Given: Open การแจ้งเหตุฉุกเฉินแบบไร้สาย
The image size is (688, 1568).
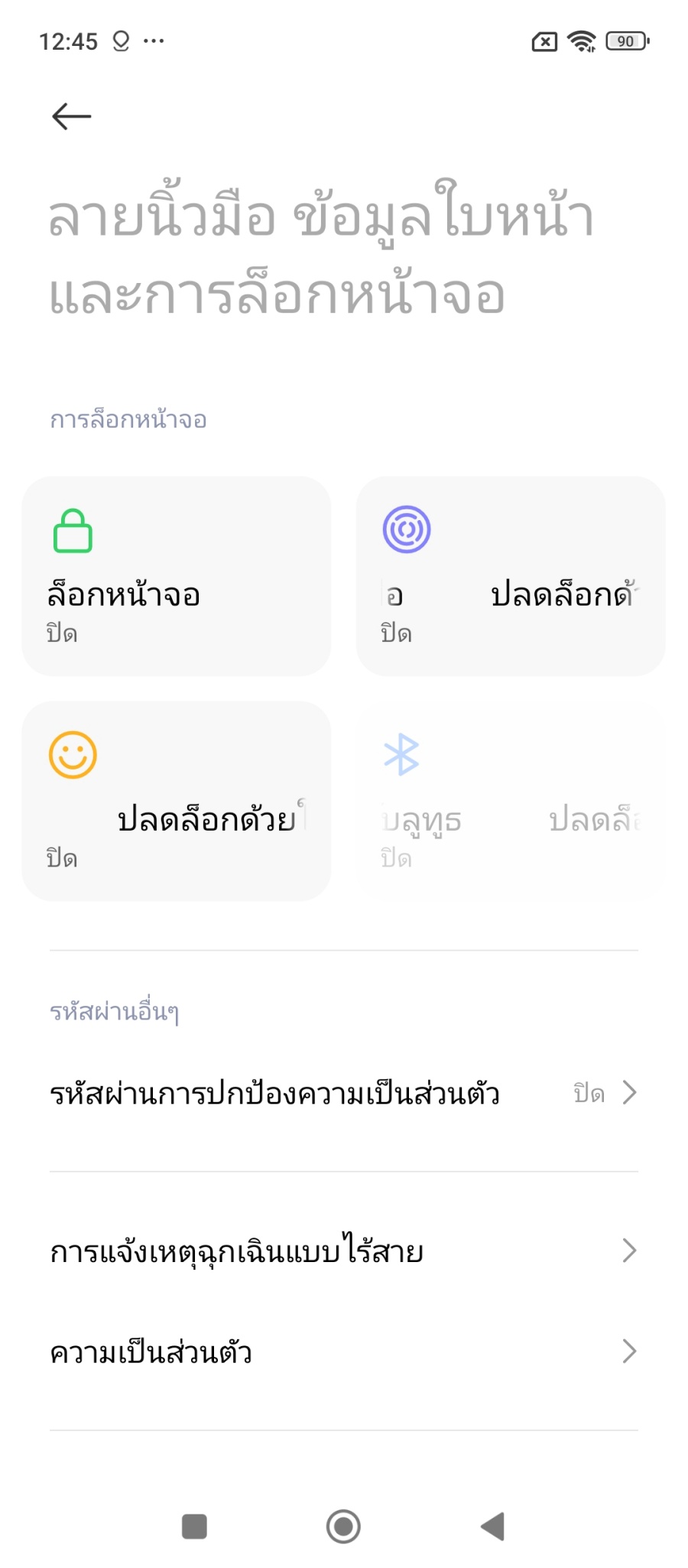Looking at the screenshot, I should (344, 1251).
